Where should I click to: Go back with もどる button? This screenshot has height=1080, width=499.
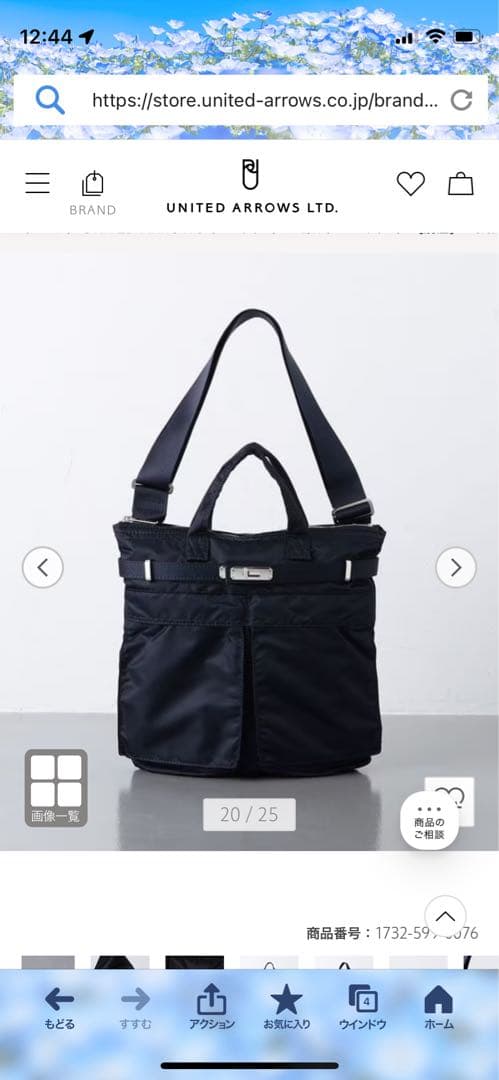click(x=60, y=1008)
